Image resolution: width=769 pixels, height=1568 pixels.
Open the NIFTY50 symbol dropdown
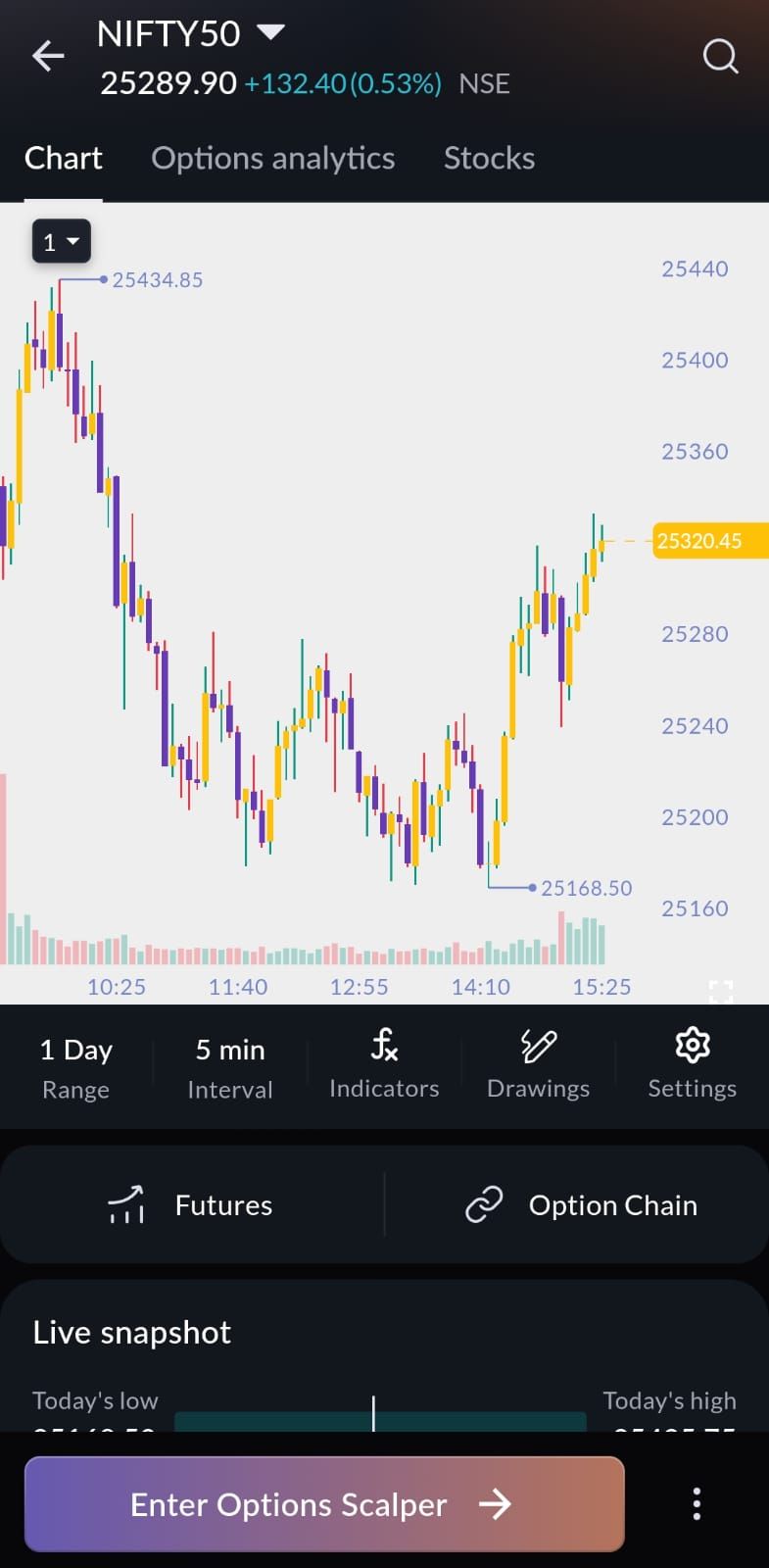269,33
